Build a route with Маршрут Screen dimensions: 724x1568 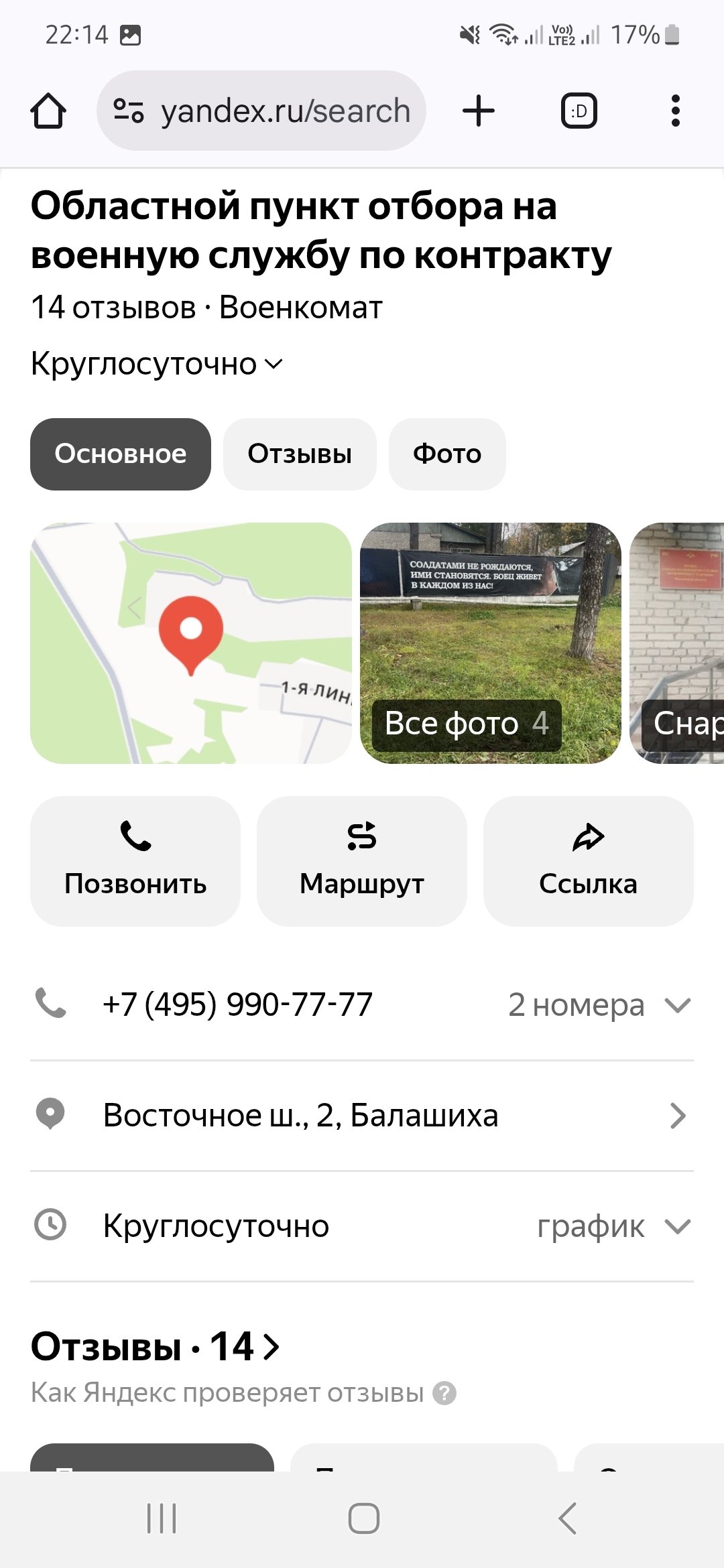[x=362, y=861]
